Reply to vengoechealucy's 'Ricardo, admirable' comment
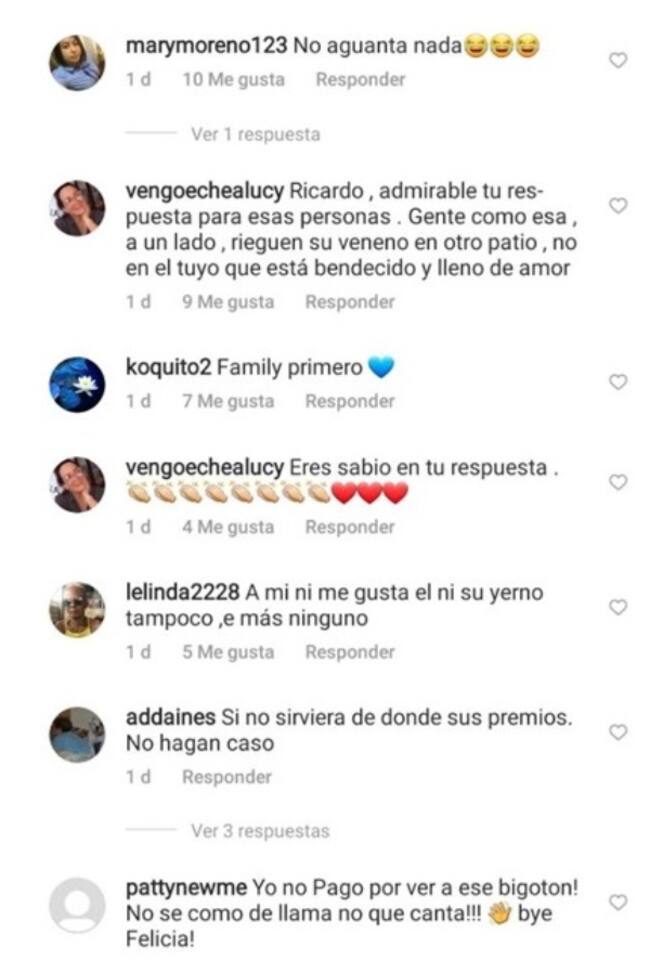This screenshot has width=650, height=960. click(x=350, y=302)
